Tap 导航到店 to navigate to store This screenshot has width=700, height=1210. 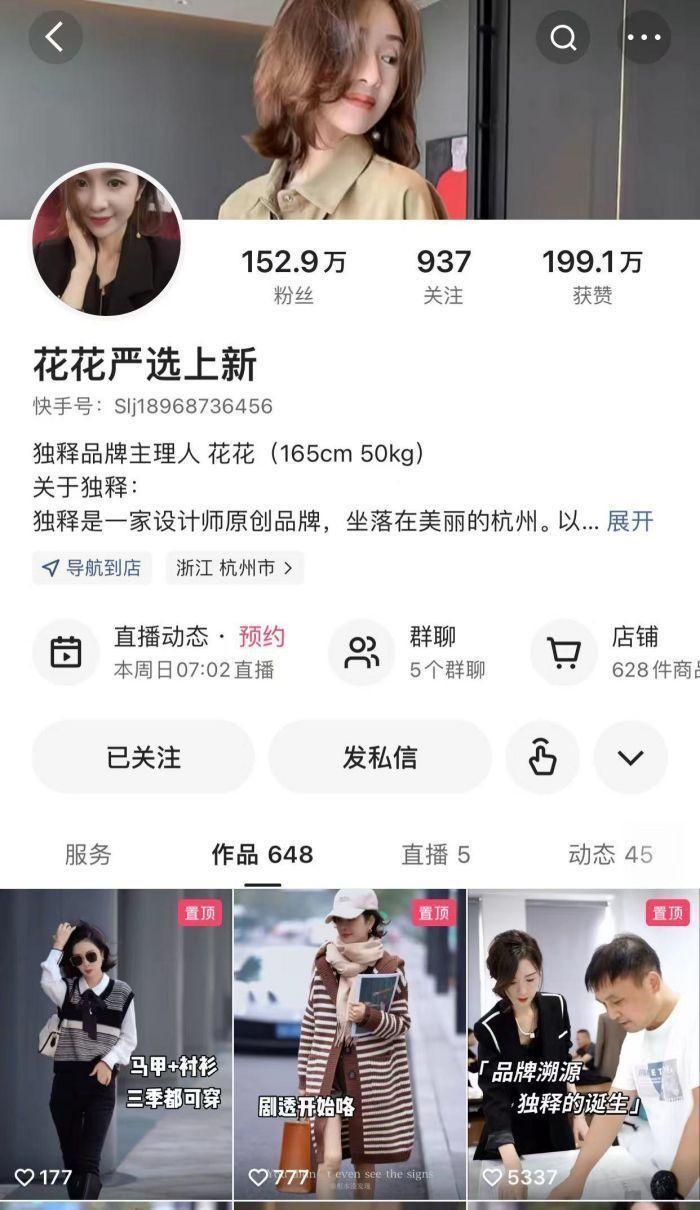point(92,568)
